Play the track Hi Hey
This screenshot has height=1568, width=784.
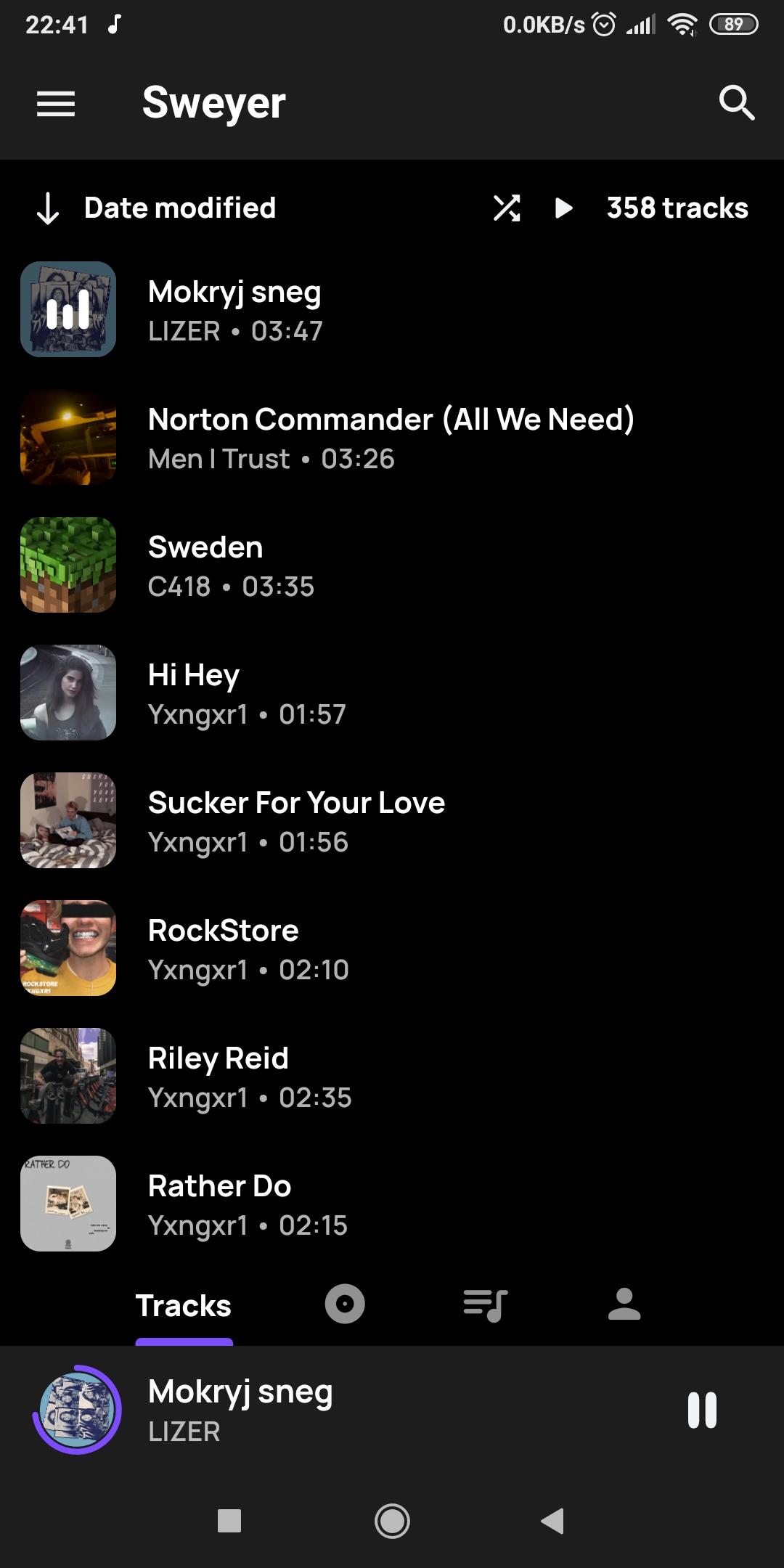point(392,693)
